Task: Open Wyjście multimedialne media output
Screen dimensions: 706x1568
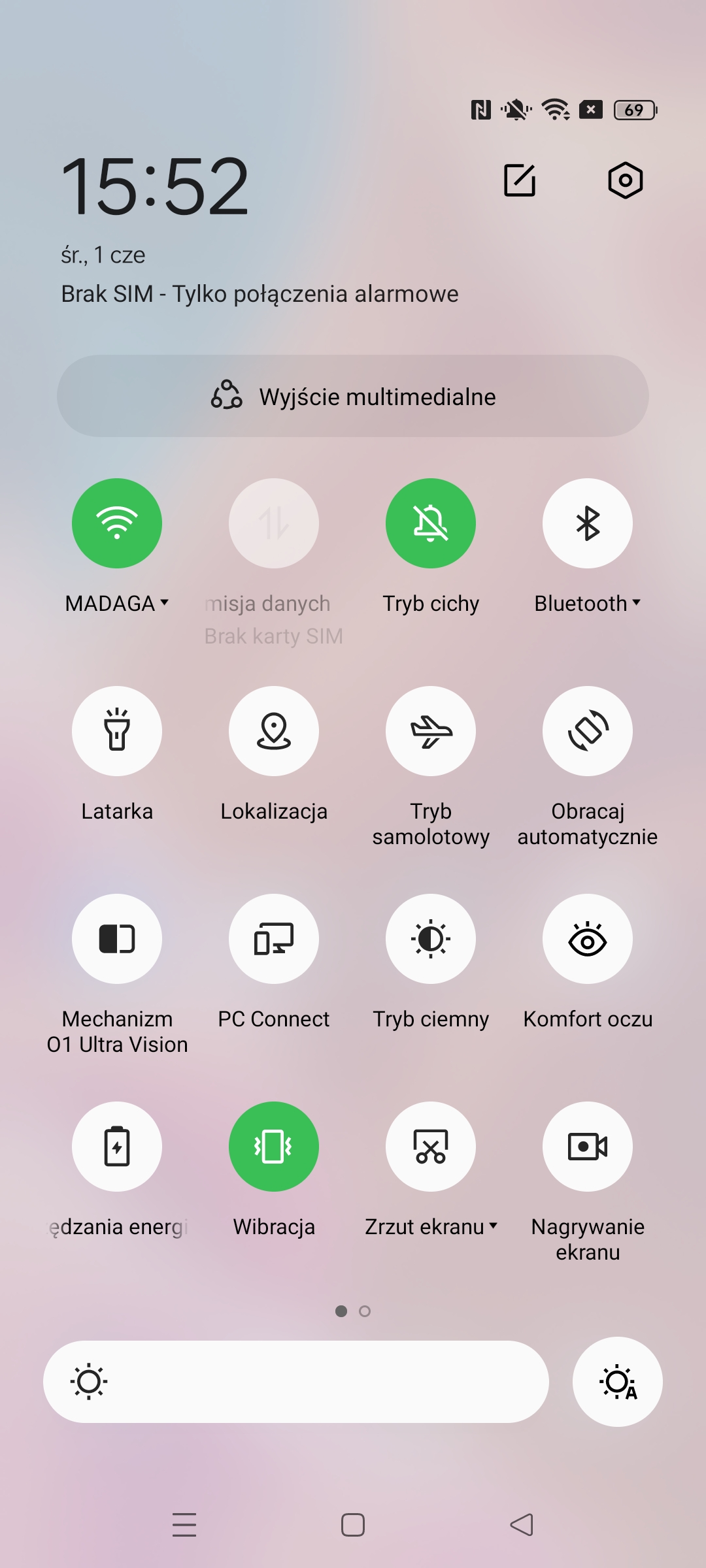Action: pos(353,396)
